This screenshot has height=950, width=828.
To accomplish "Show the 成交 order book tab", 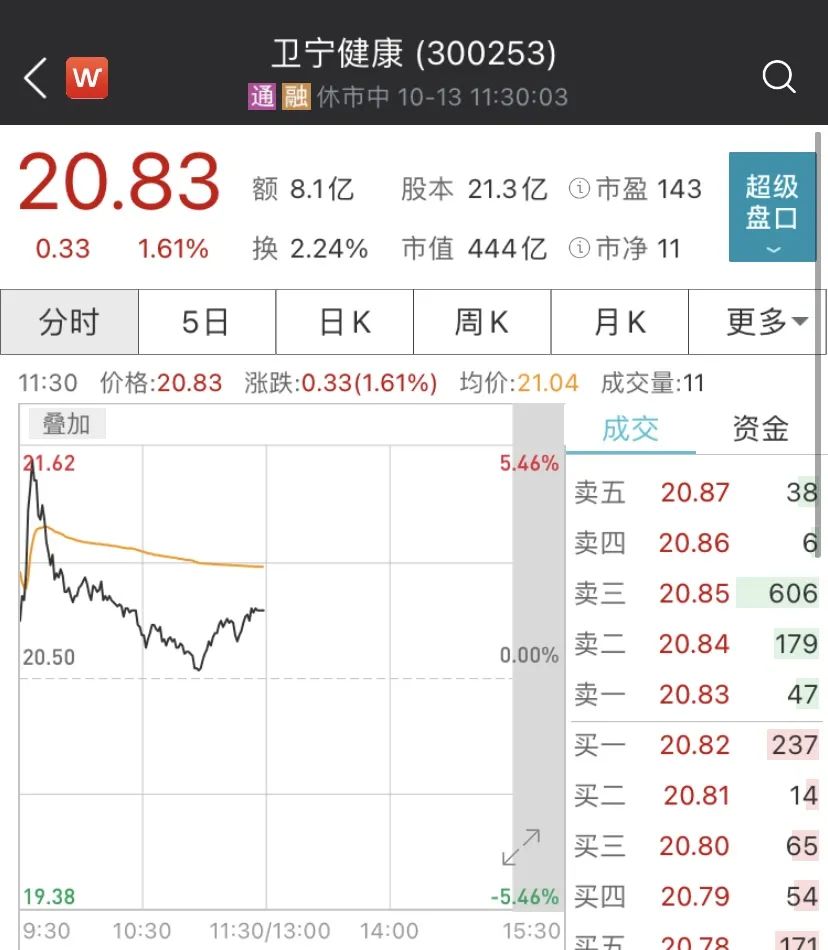I will (630, 429).
